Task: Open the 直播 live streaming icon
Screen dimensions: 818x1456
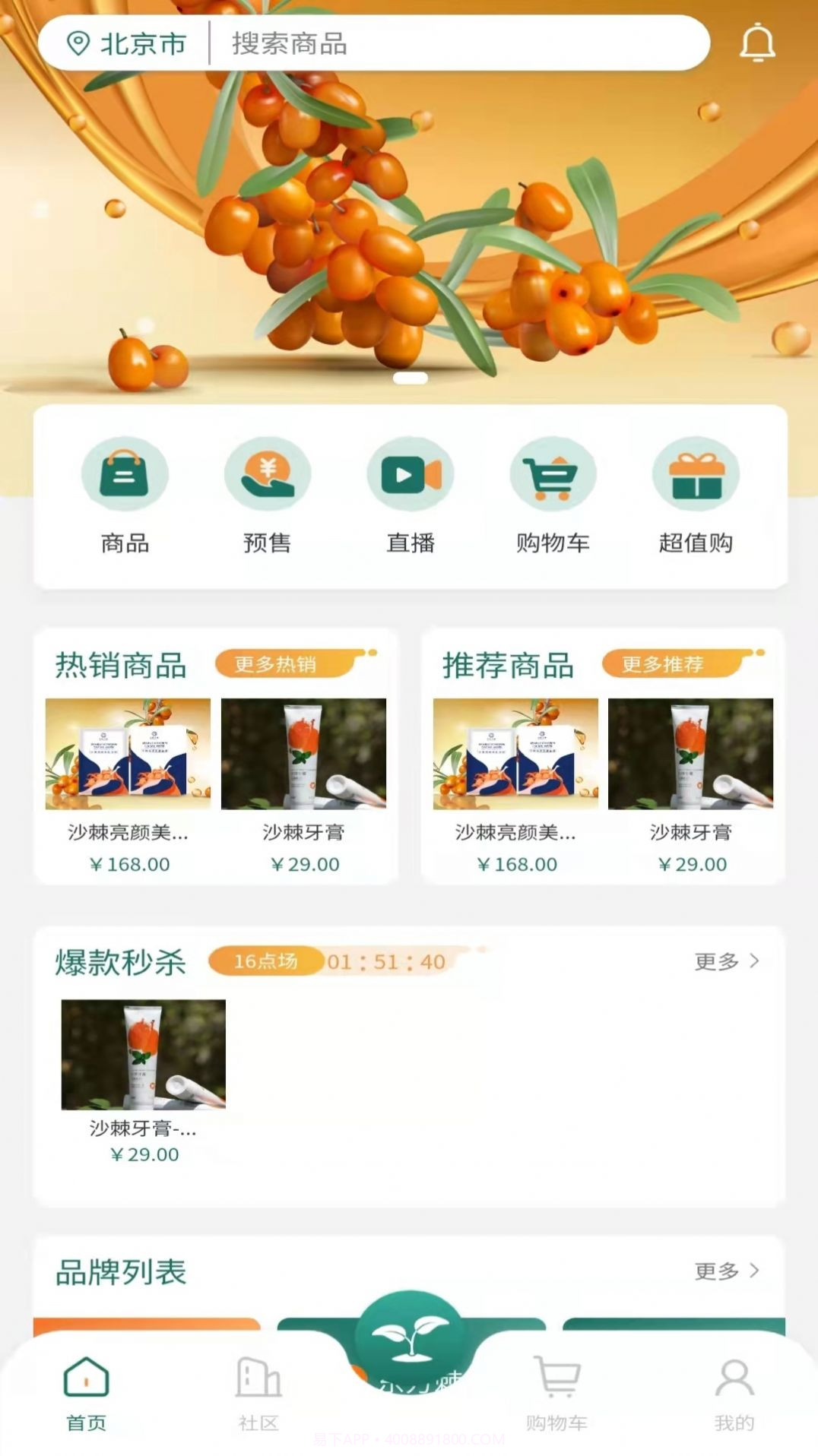Action: 411,473
